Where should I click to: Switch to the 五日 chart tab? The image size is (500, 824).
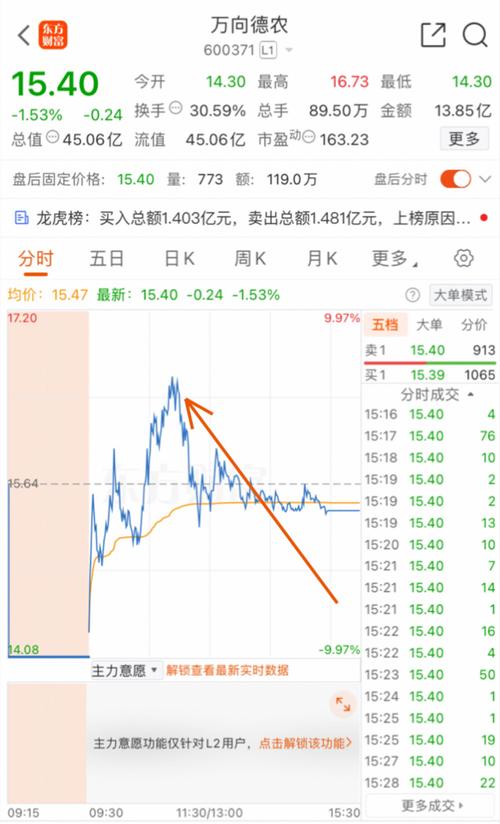[x=106, y=259]
